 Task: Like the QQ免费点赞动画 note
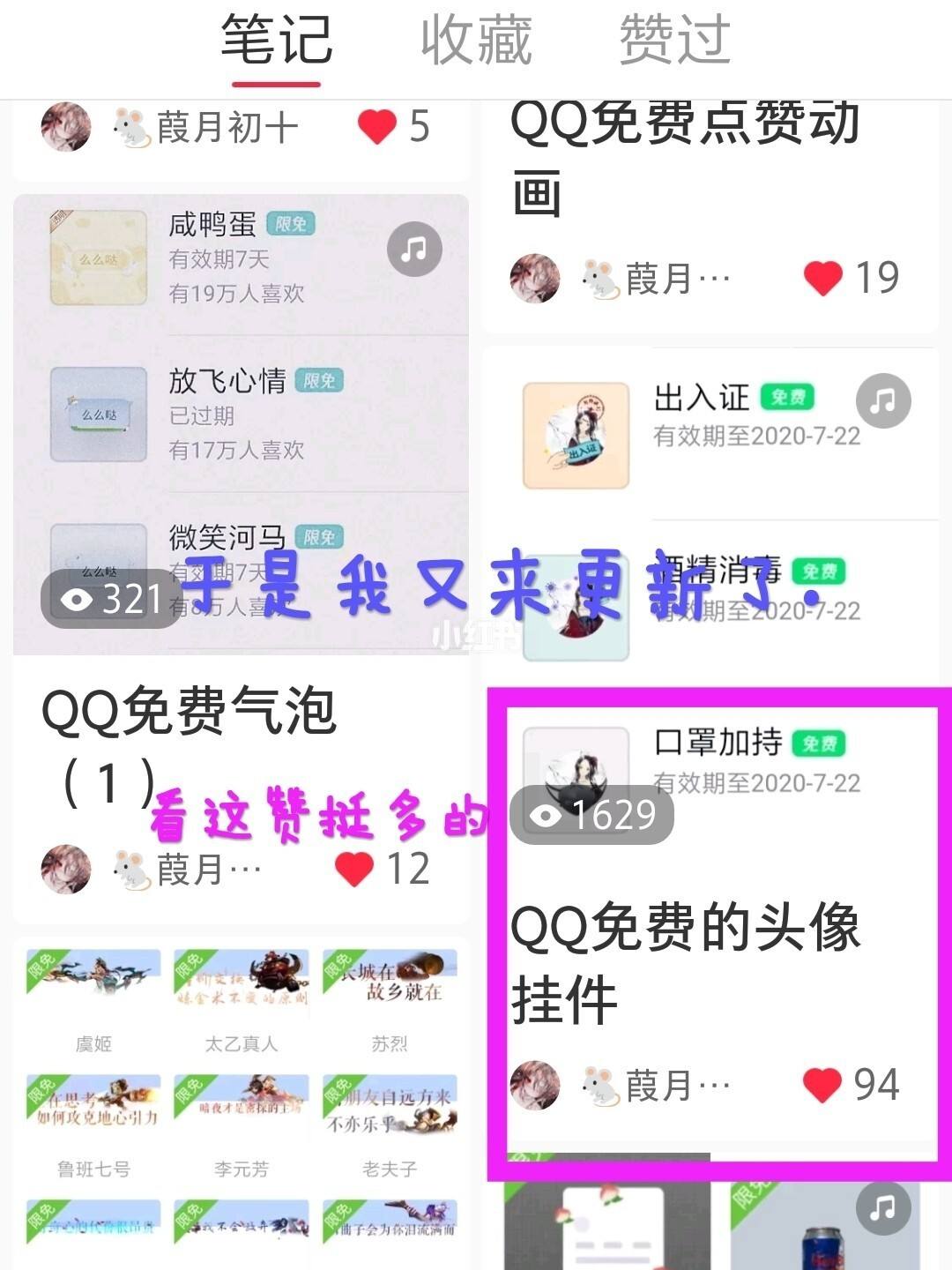point(823,279)
